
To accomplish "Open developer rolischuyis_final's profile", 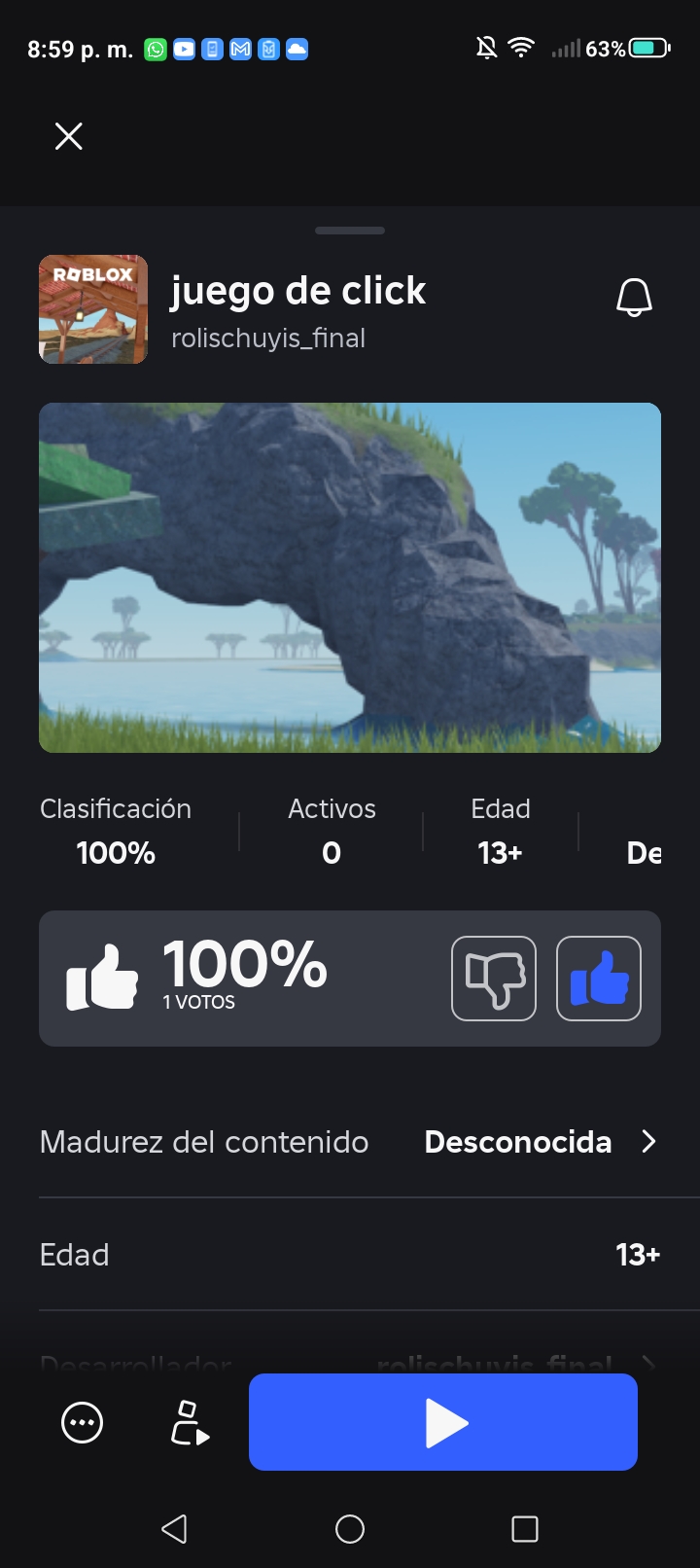I will tap(268, 339).
